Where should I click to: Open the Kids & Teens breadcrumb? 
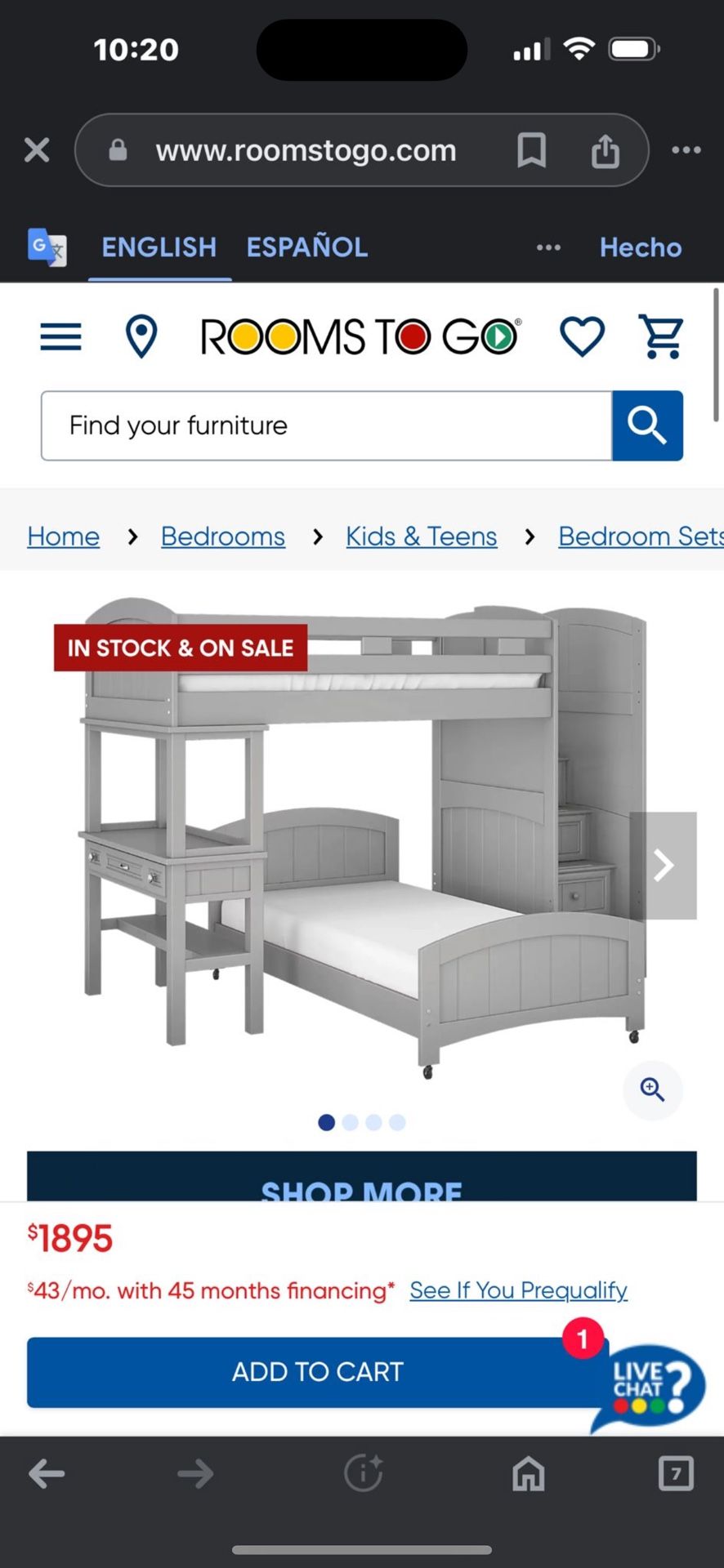pyautogui.click(x=421, y=537)
